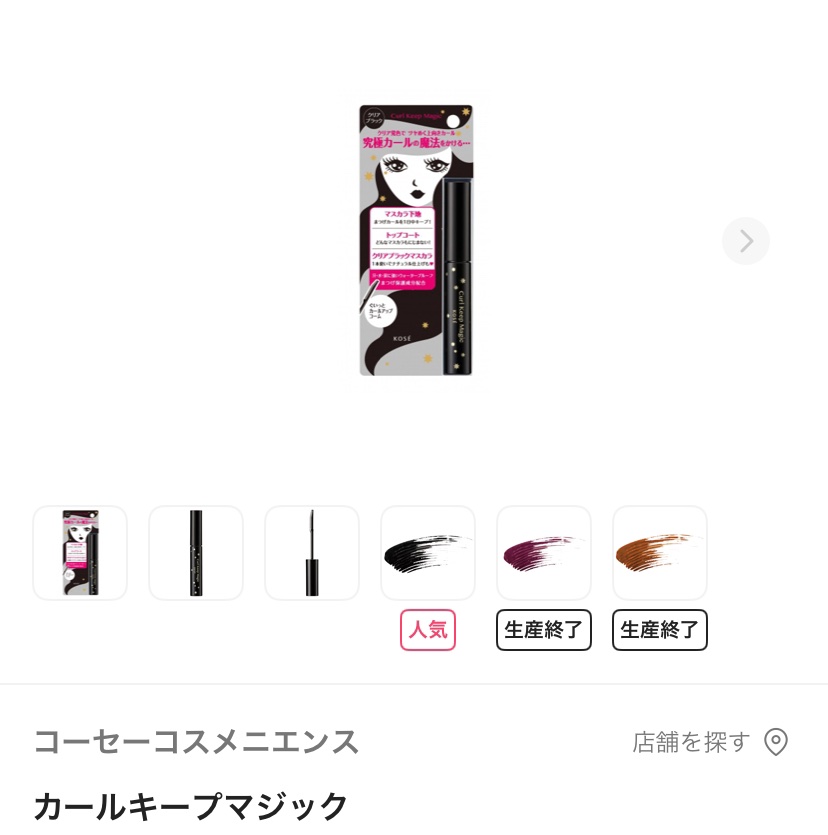Select the black brush stroke color swatch

click(428, 553)
